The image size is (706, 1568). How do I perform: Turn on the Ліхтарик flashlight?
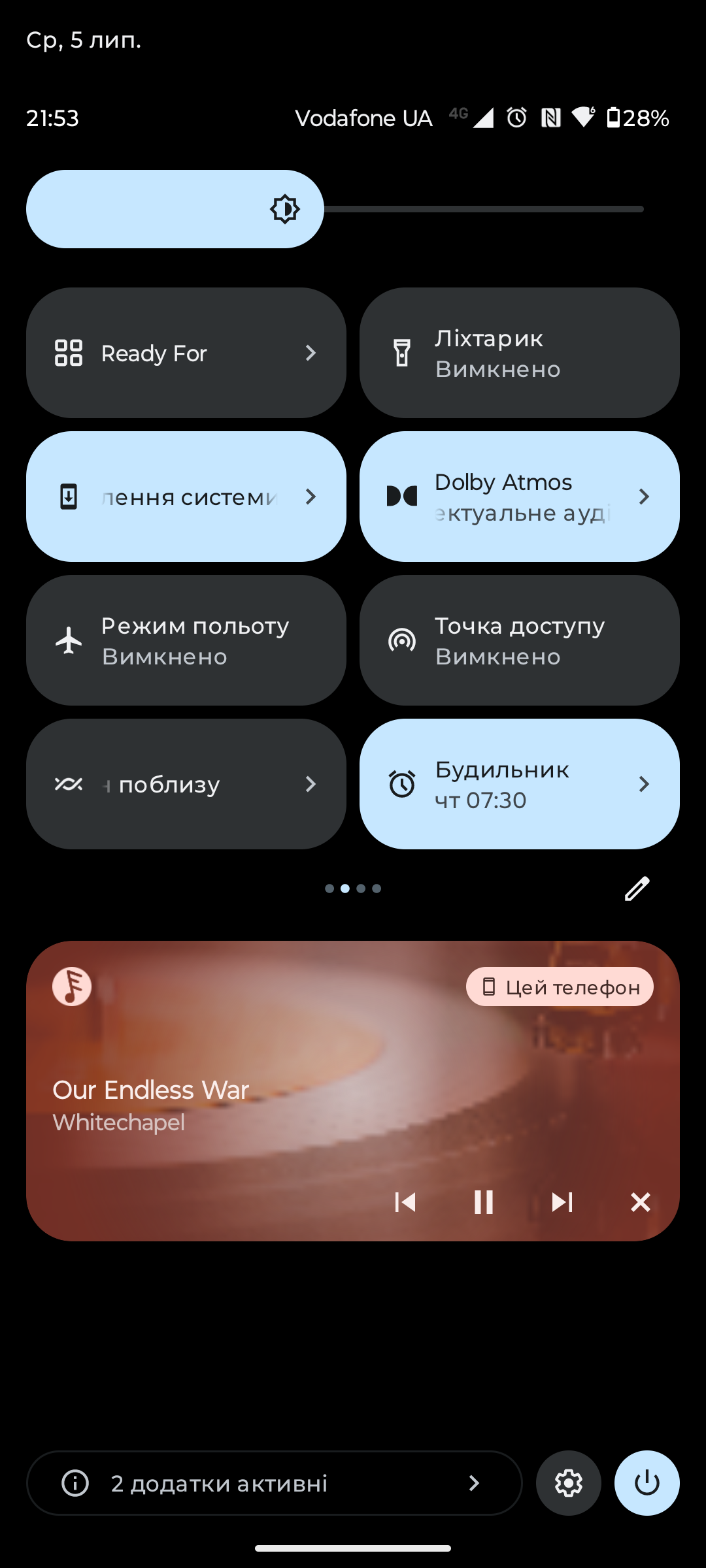click(x=519, y=353)
